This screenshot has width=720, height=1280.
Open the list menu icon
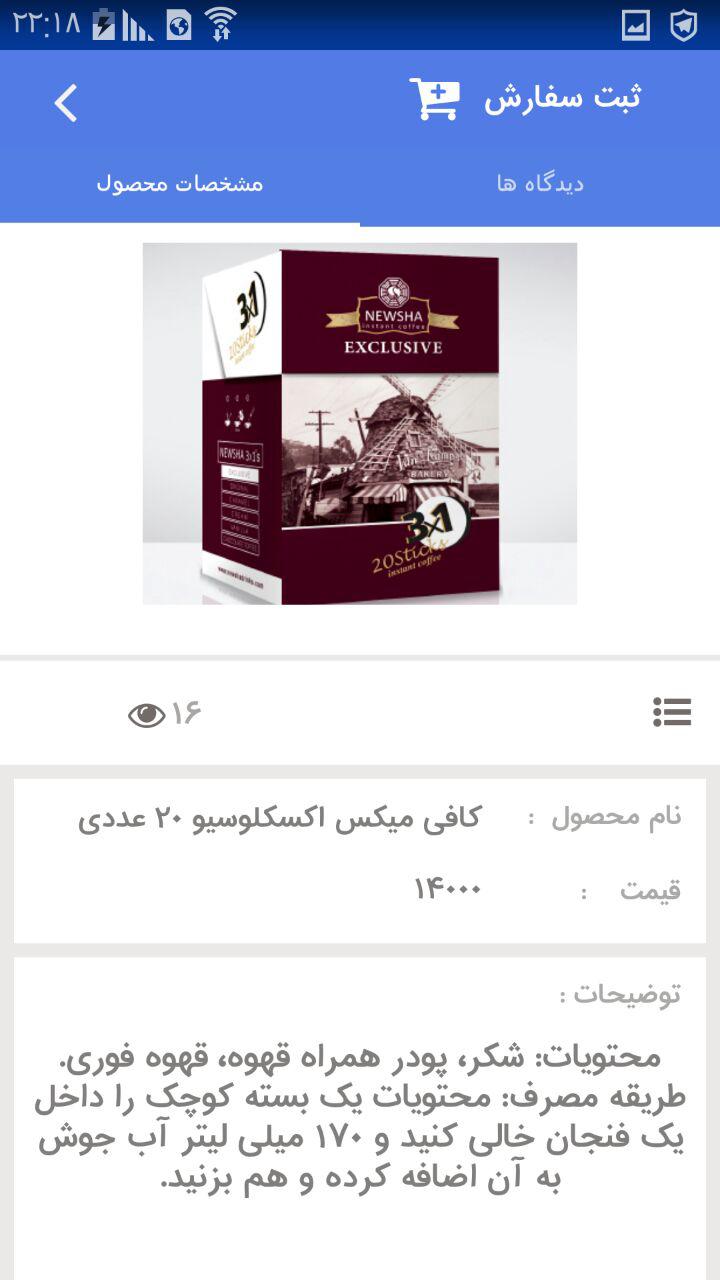(x=672, y=712)
